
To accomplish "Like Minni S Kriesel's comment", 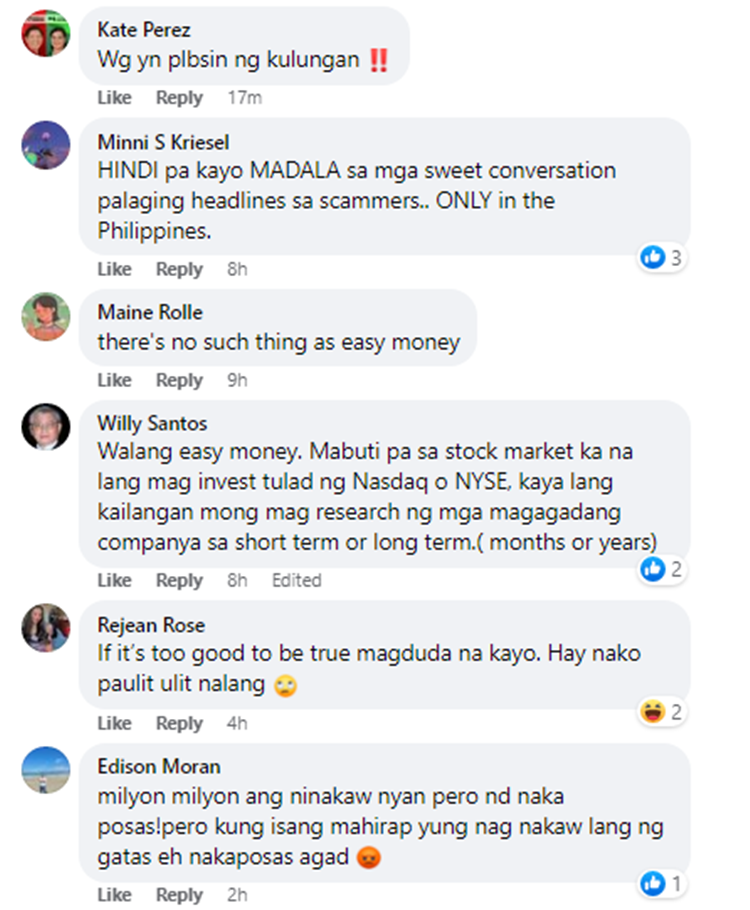I will (x=114, y=269).
